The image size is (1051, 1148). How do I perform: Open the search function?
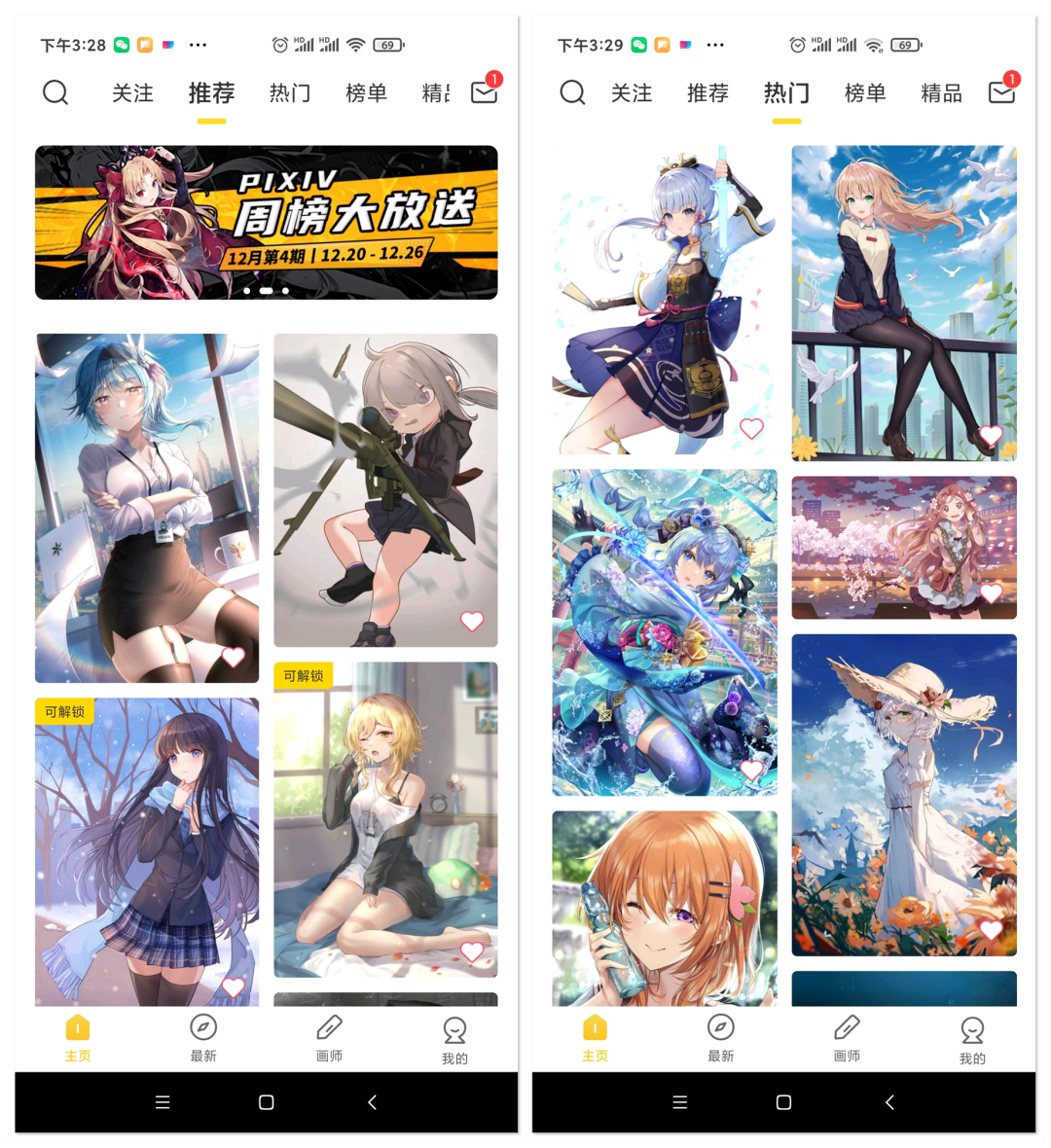click(55, 92)
